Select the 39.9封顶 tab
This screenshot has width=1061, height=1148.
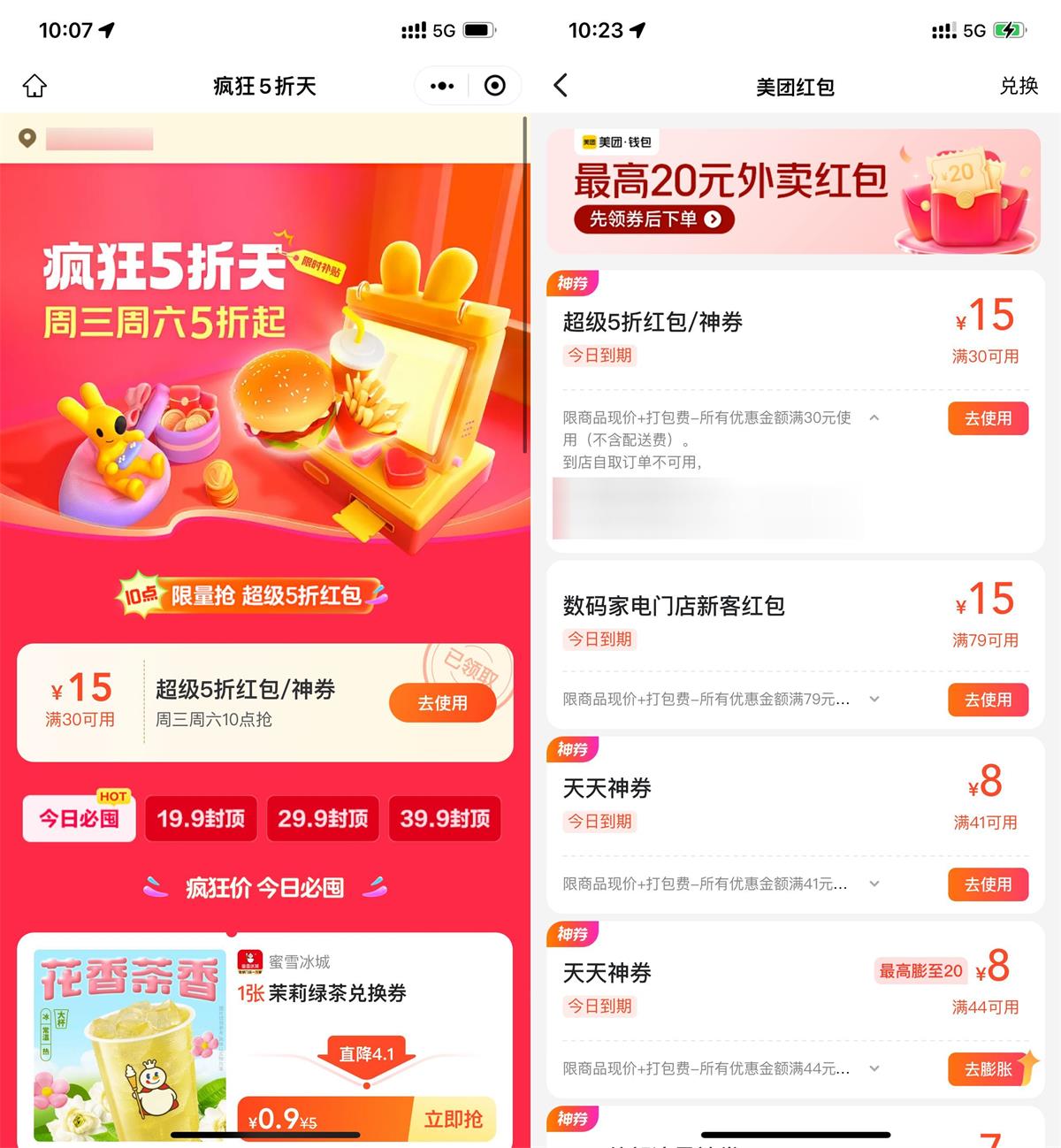(x=445, y=819)
